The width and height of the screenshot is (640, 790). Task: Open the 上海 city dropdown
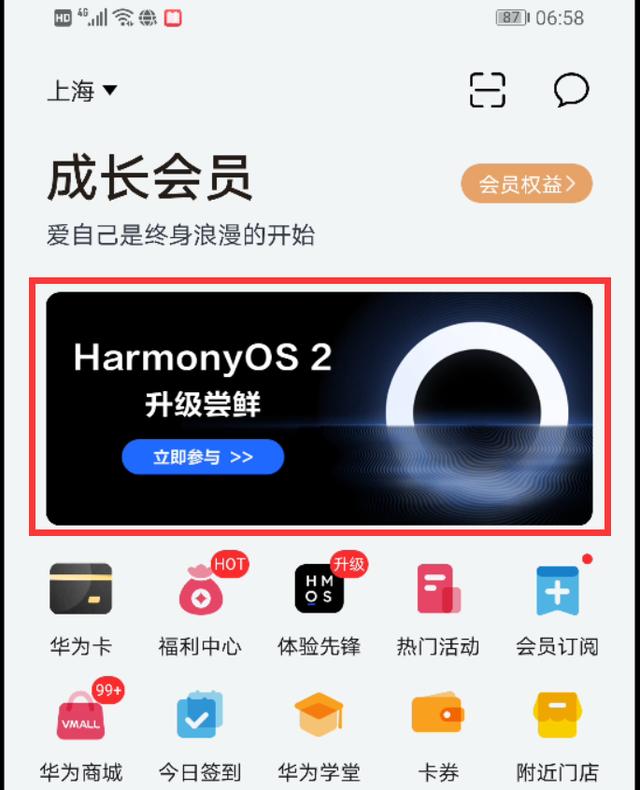tap(82, 91)
